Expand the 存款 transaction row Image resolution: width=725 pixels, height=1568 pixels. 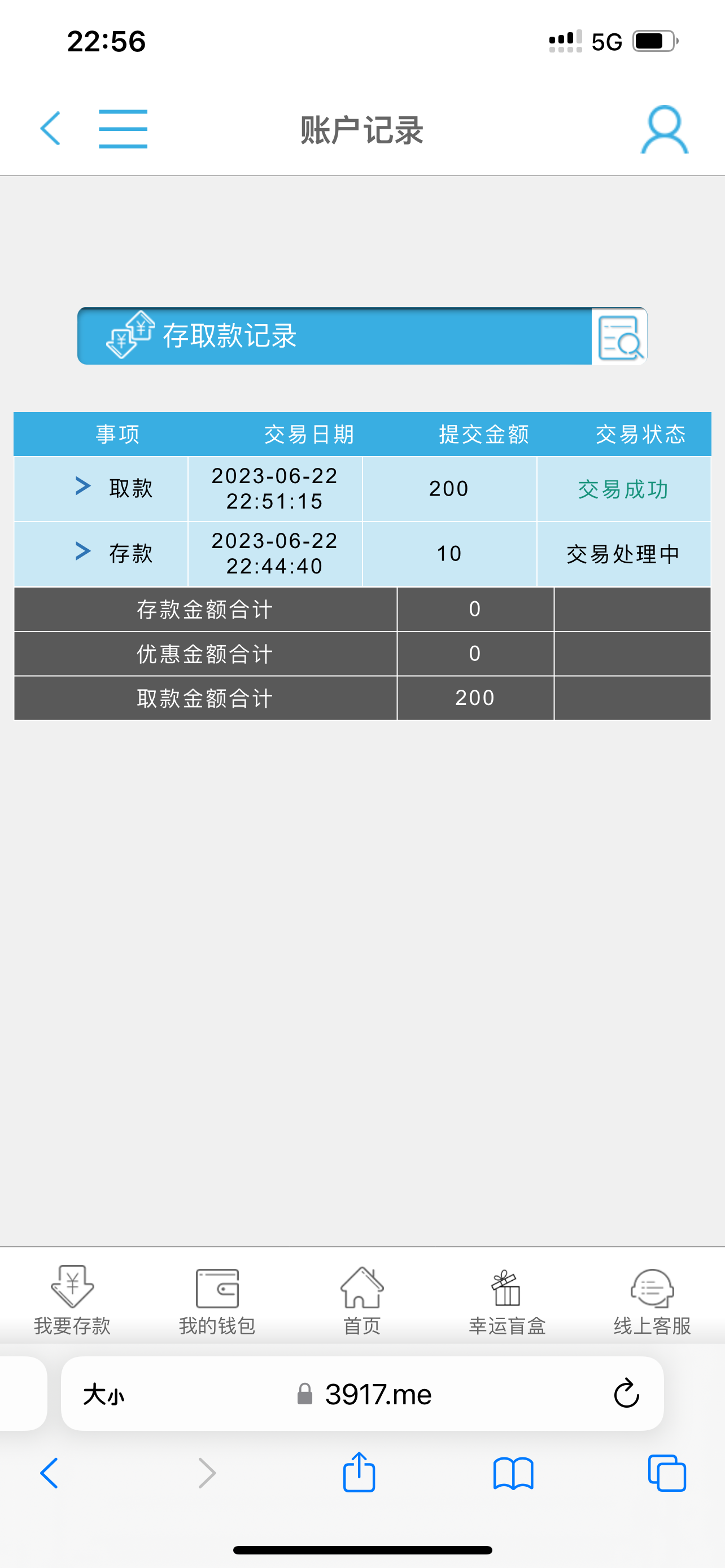tap(83, 551)
